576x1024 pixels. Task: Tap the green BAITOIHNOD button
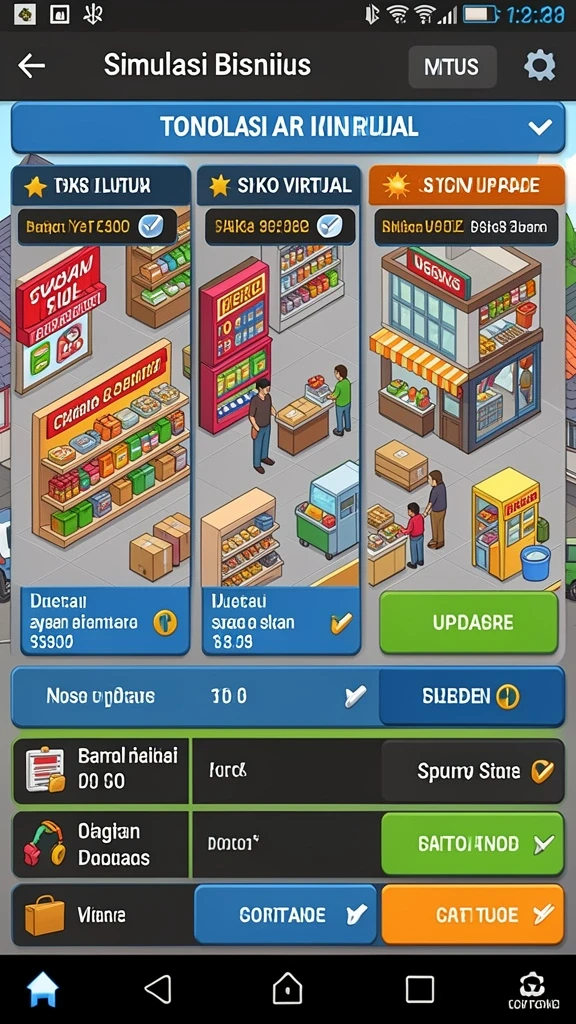pyautogui.click(x=472, y=844)
